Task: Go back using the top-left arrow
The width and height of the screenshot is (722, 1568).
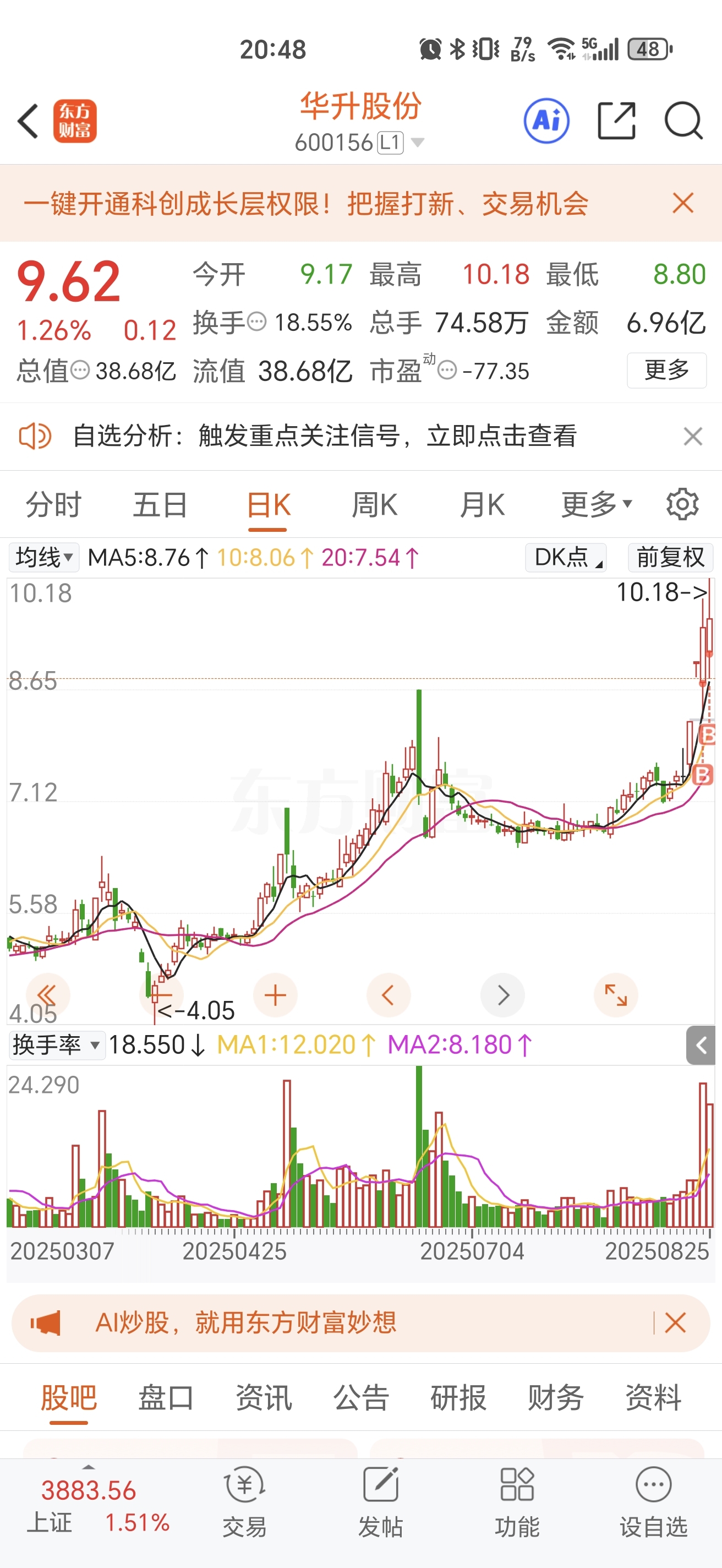Action: tap(28, 121)
